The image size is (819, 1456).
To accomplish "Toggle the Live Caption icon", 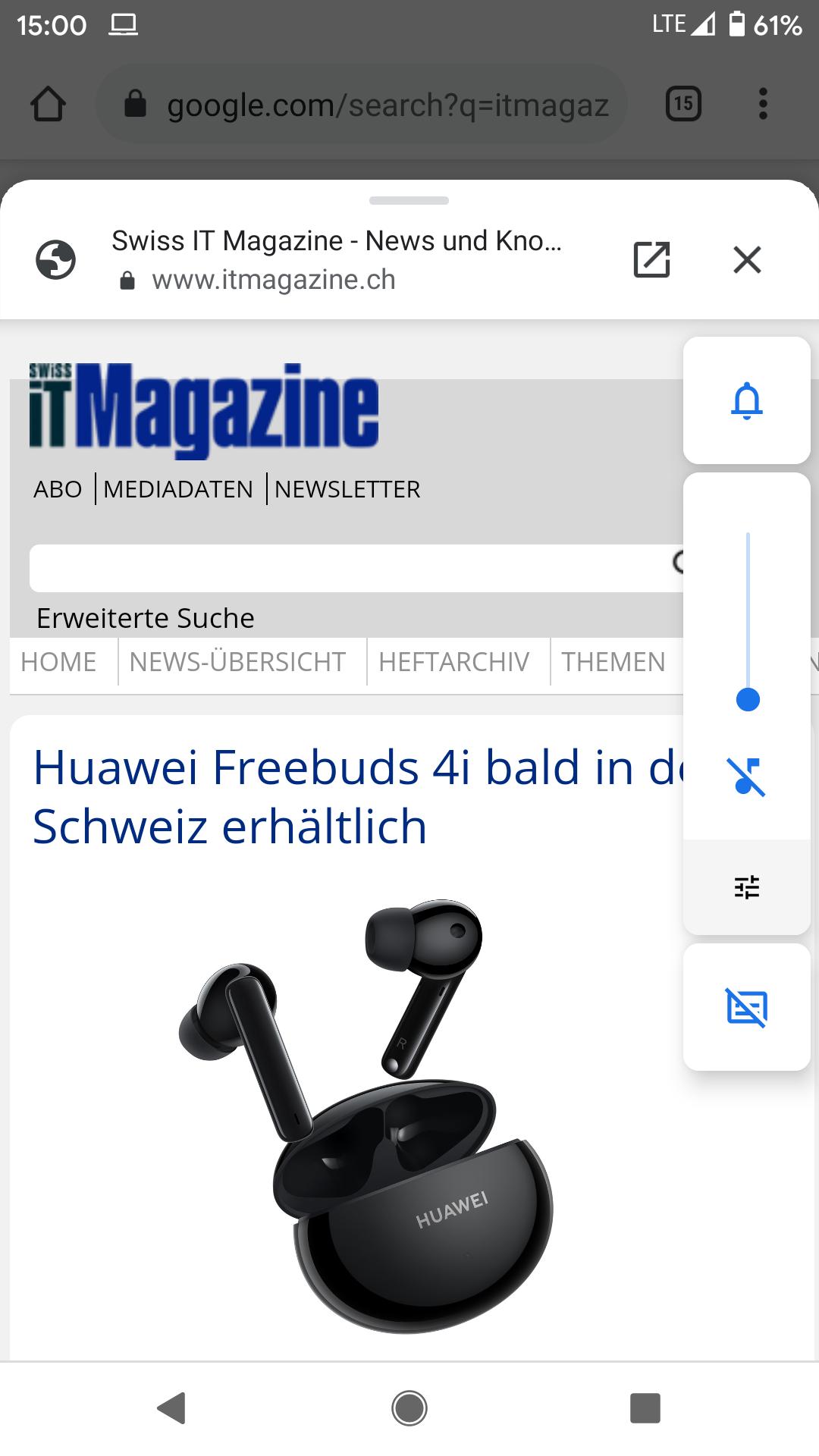I will click(747, 1007).
